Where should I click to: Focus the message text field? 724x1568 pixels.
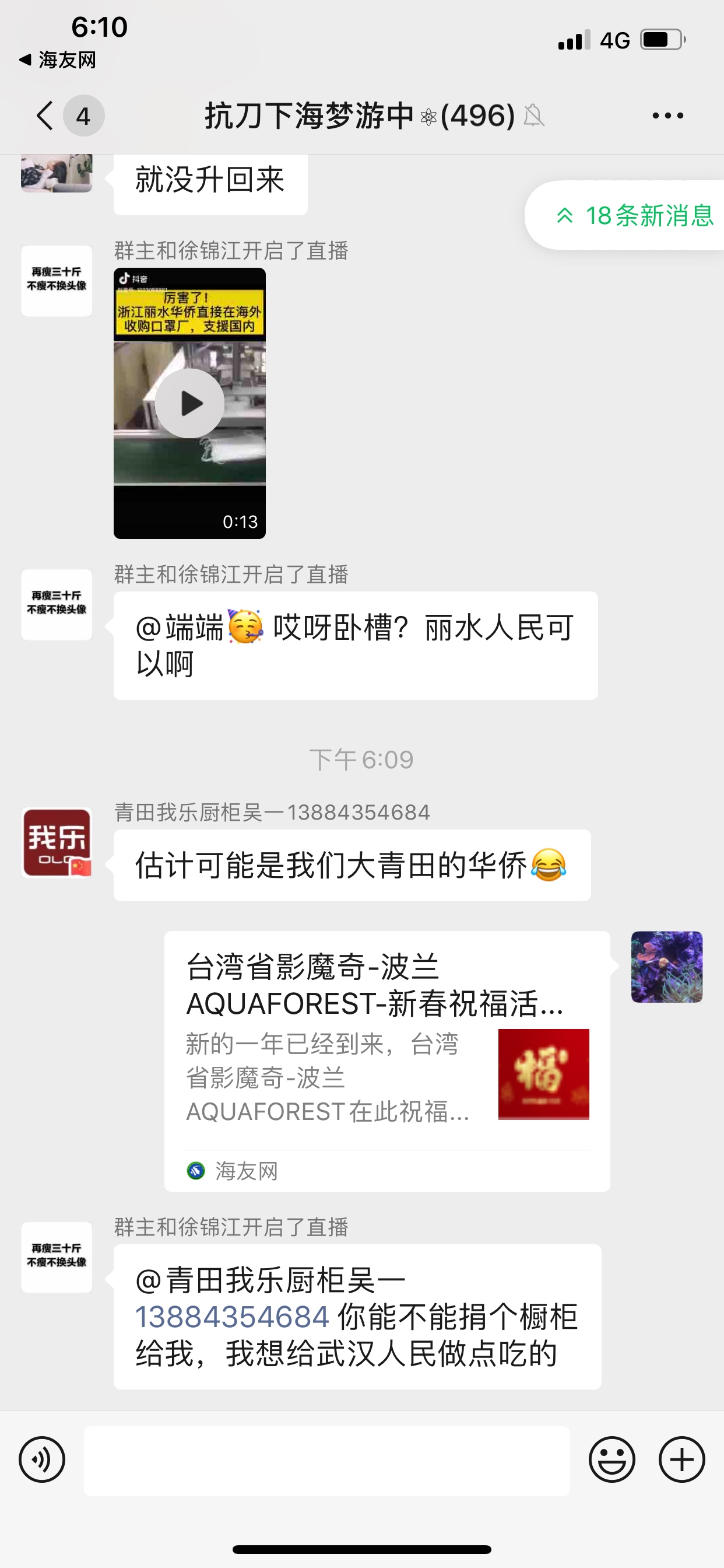pos(326,1461)
